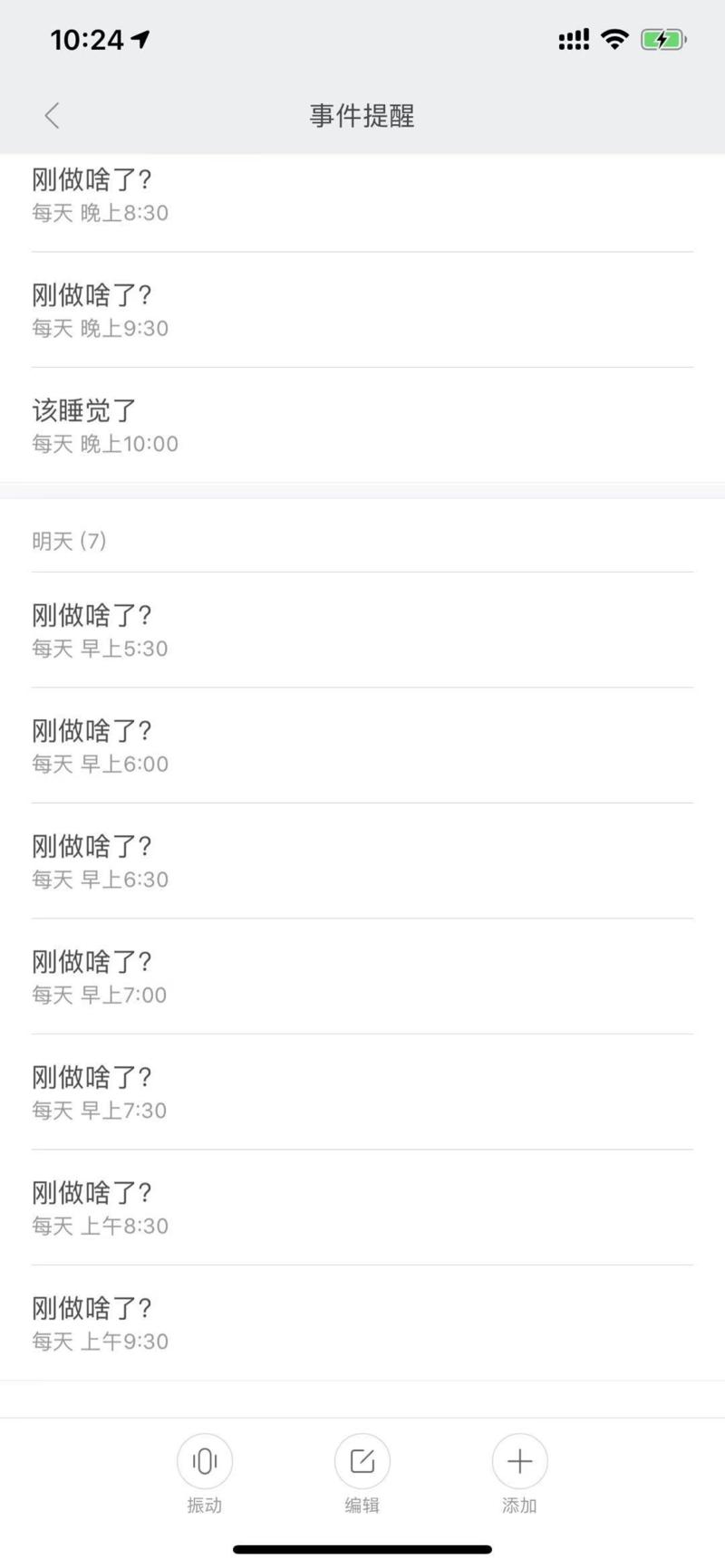Tap the vibrate (振动) icon at bottom

(x=204, y=1461)
